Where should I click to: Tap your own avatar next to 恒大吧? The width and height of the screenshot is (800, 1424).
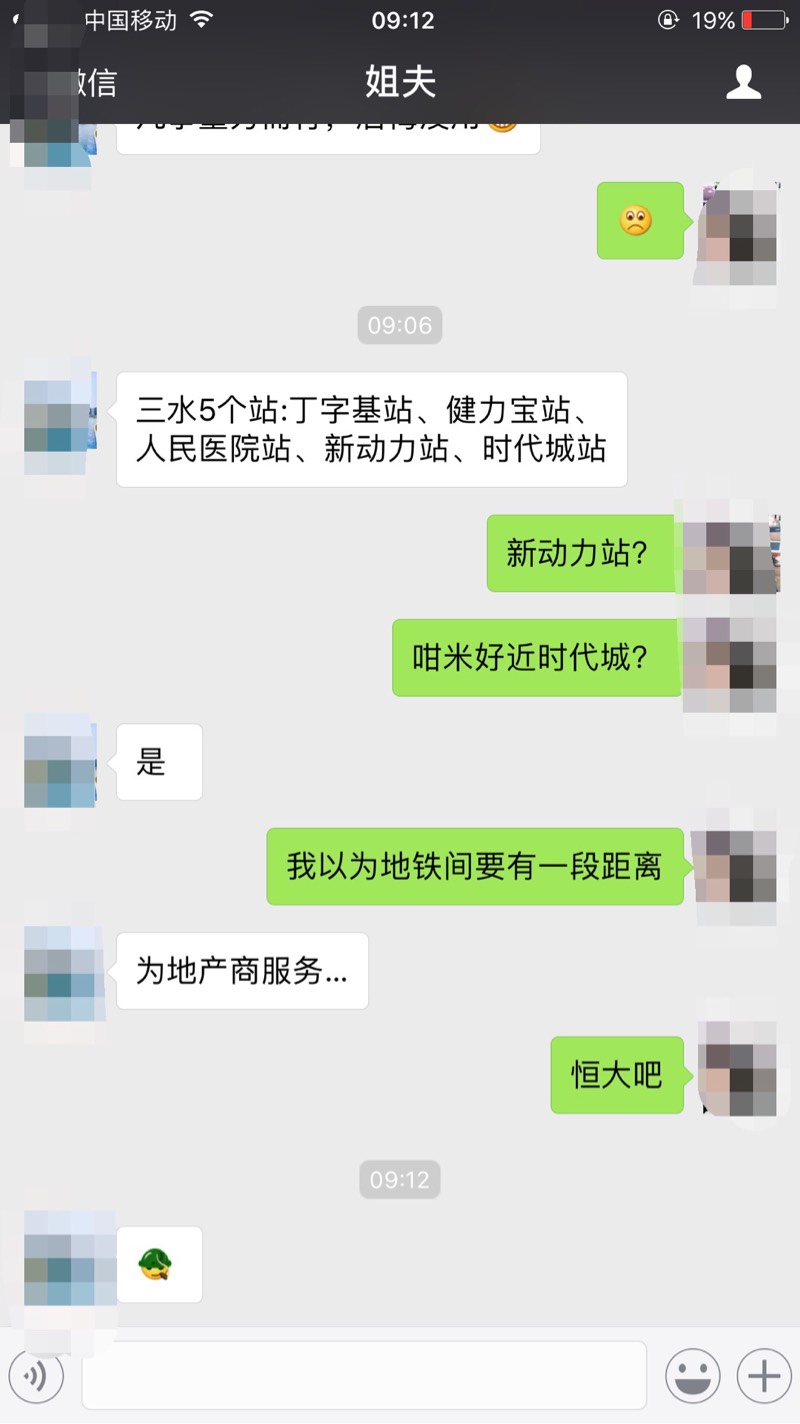point(737,1077)
